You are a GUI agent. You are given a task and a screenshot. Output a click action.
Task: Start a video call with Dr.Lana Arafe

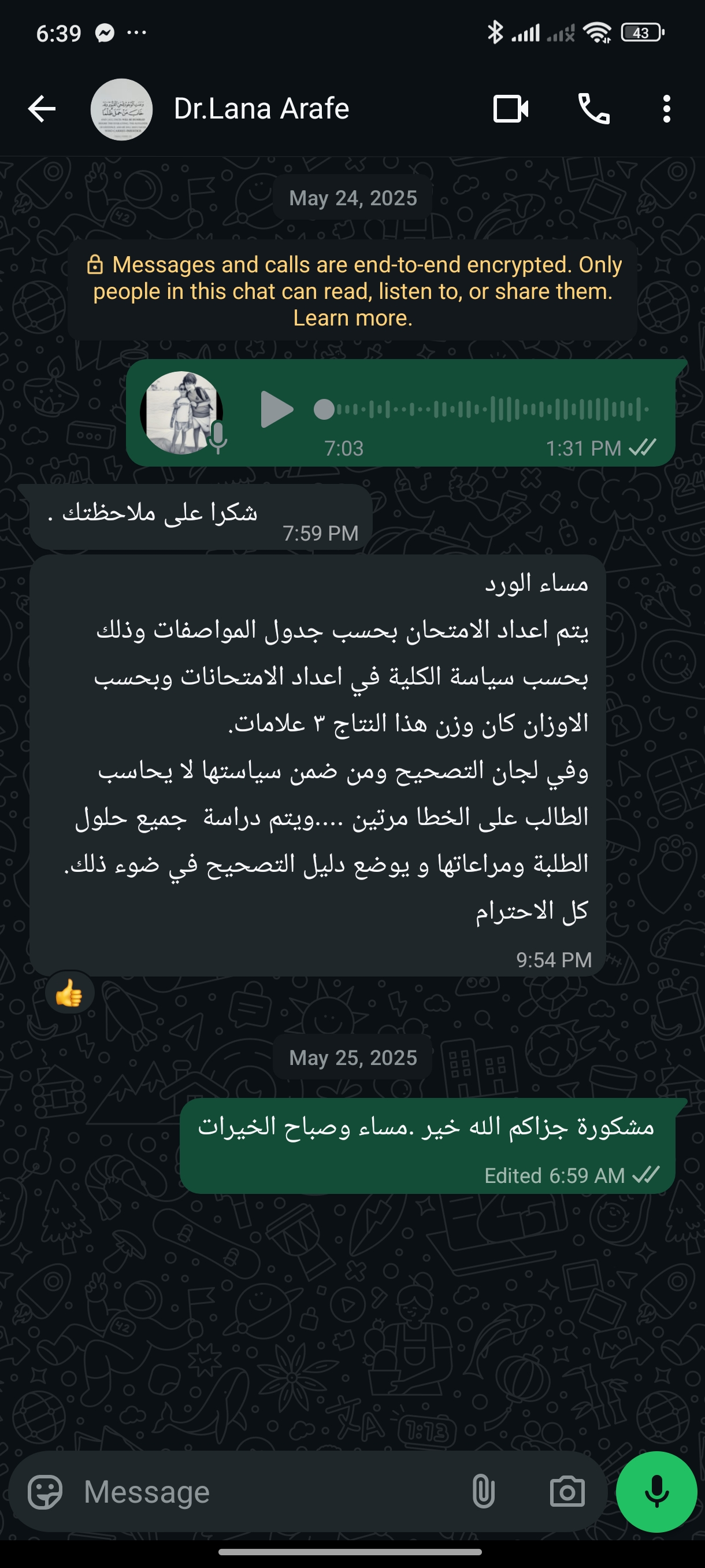click(510, 110)
